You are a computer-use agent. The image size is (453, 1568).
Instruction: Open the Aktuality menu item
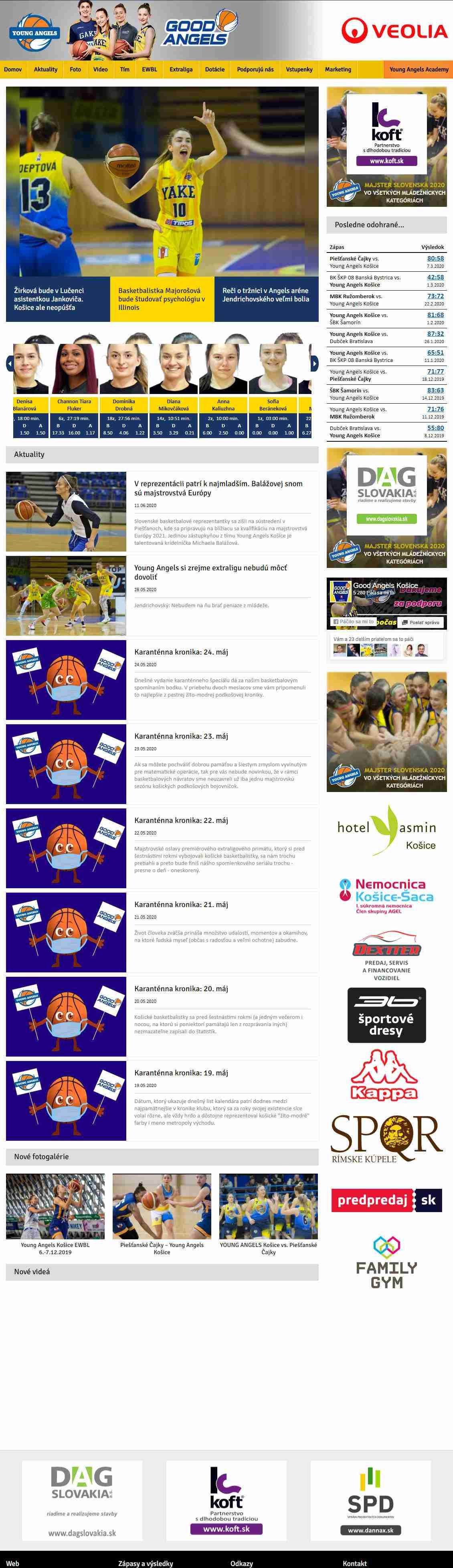(46, 69)
